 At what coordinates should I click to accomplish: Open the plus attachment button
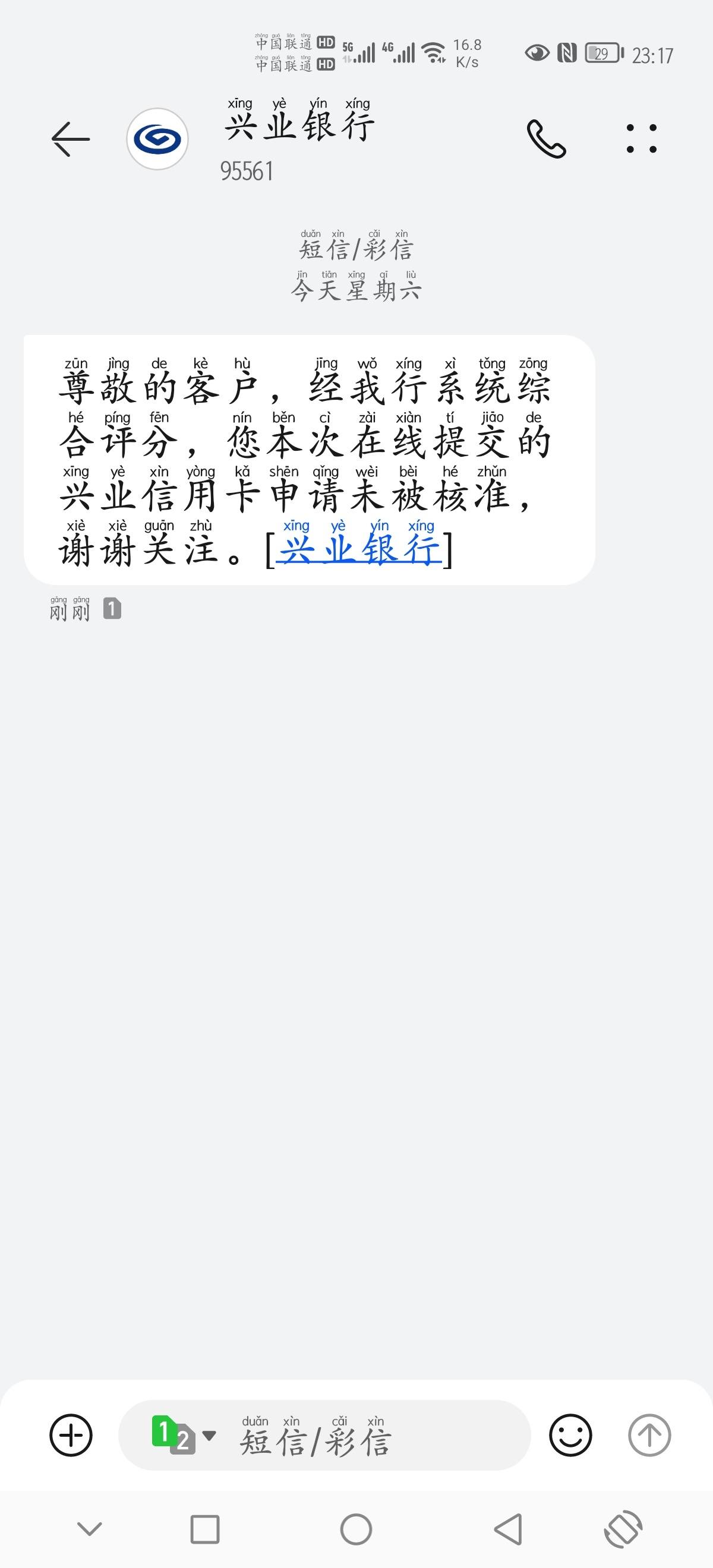pos(71,1436)
